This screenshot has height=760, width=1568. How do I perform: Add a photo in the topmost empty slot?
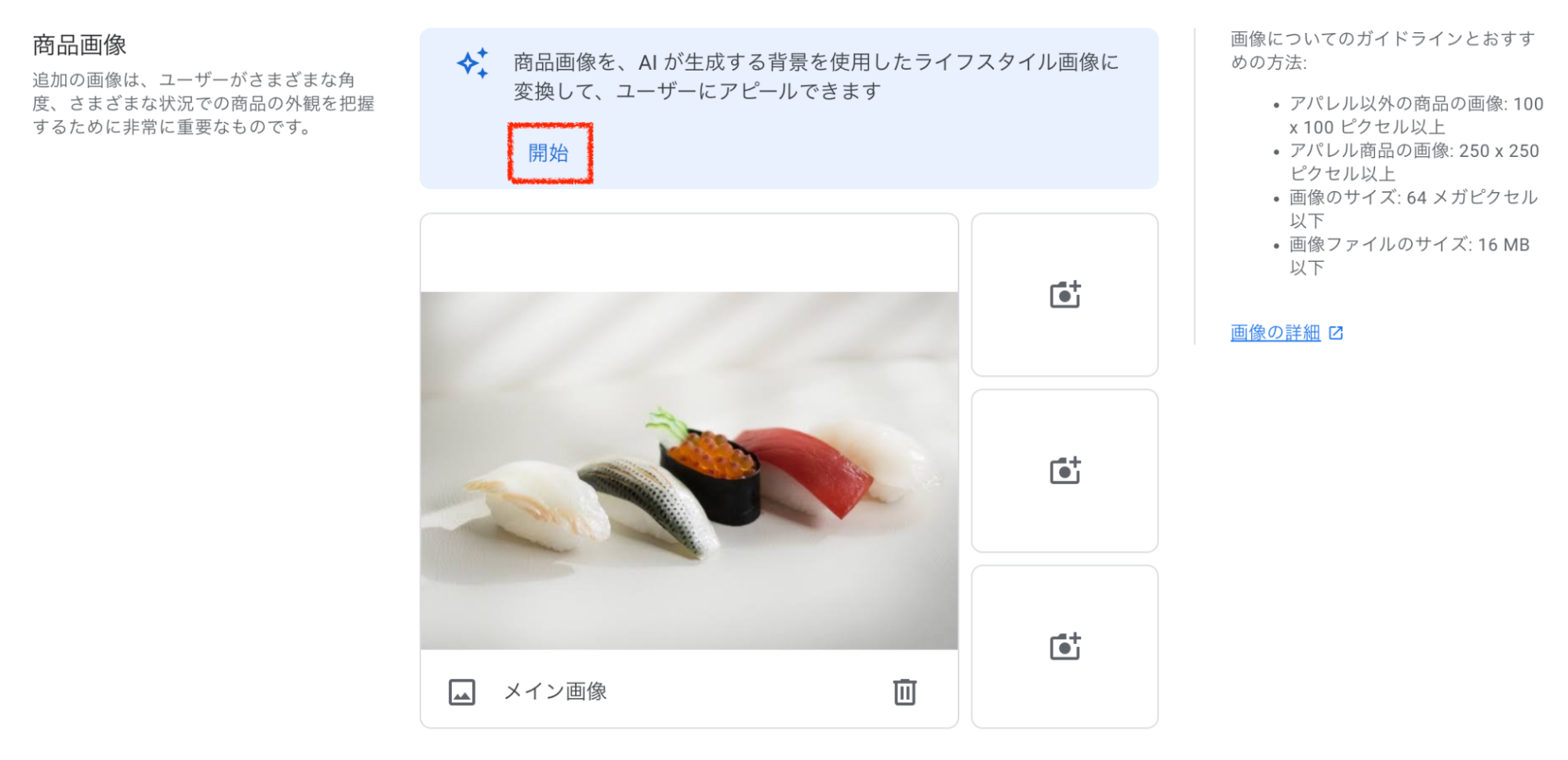click(x=1064, y=295)
